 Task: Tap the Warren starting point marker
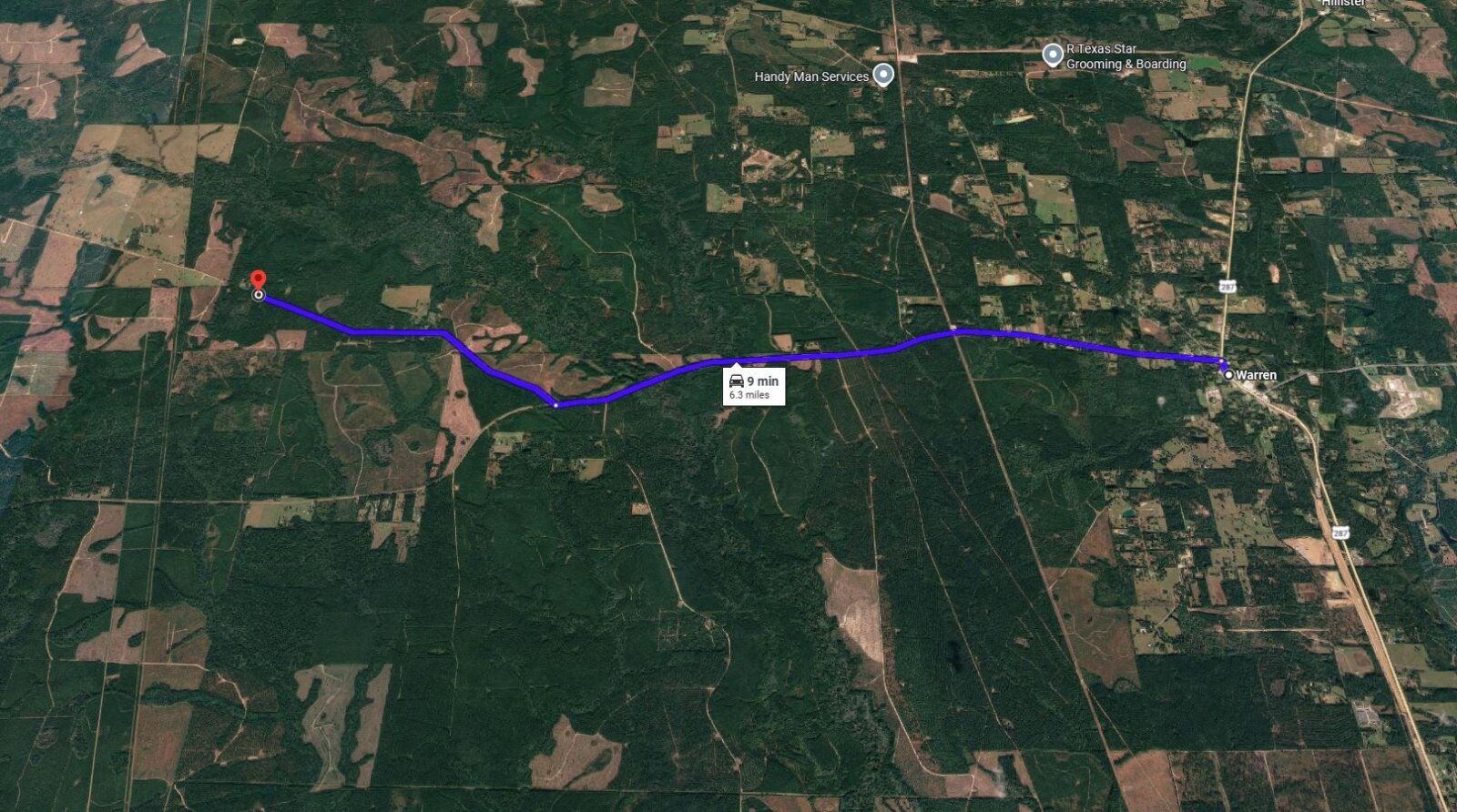1228,374
